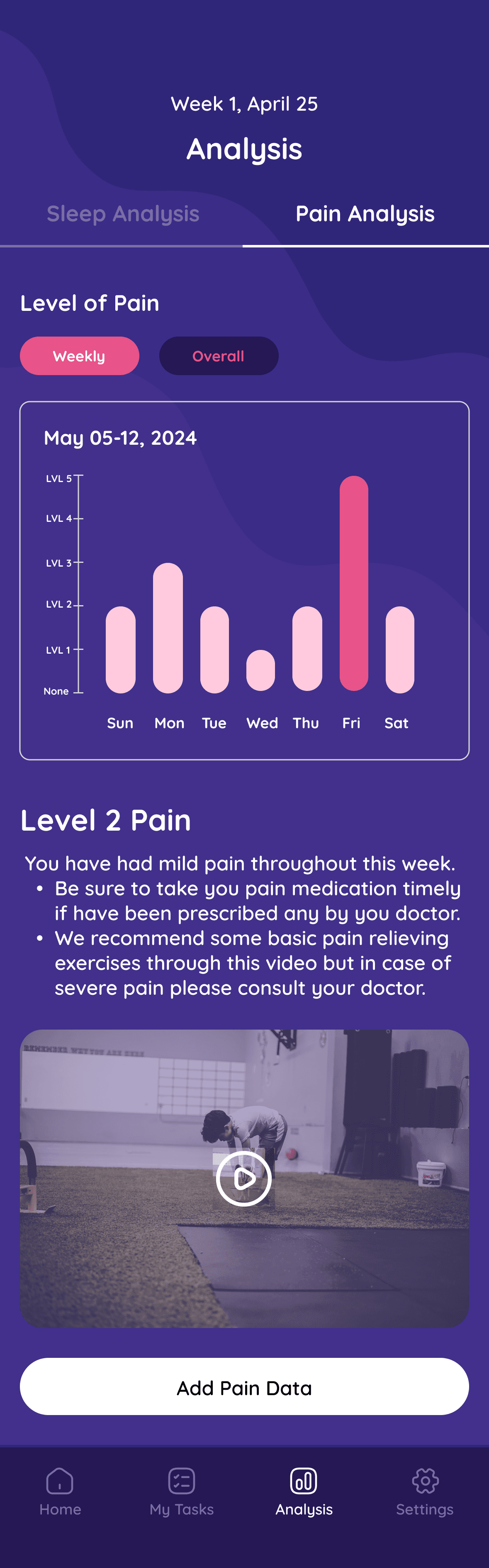Switch to the Sleep Analysis tab
The width and height of the screenshot is (489, 1568).
tap(122, 214)
